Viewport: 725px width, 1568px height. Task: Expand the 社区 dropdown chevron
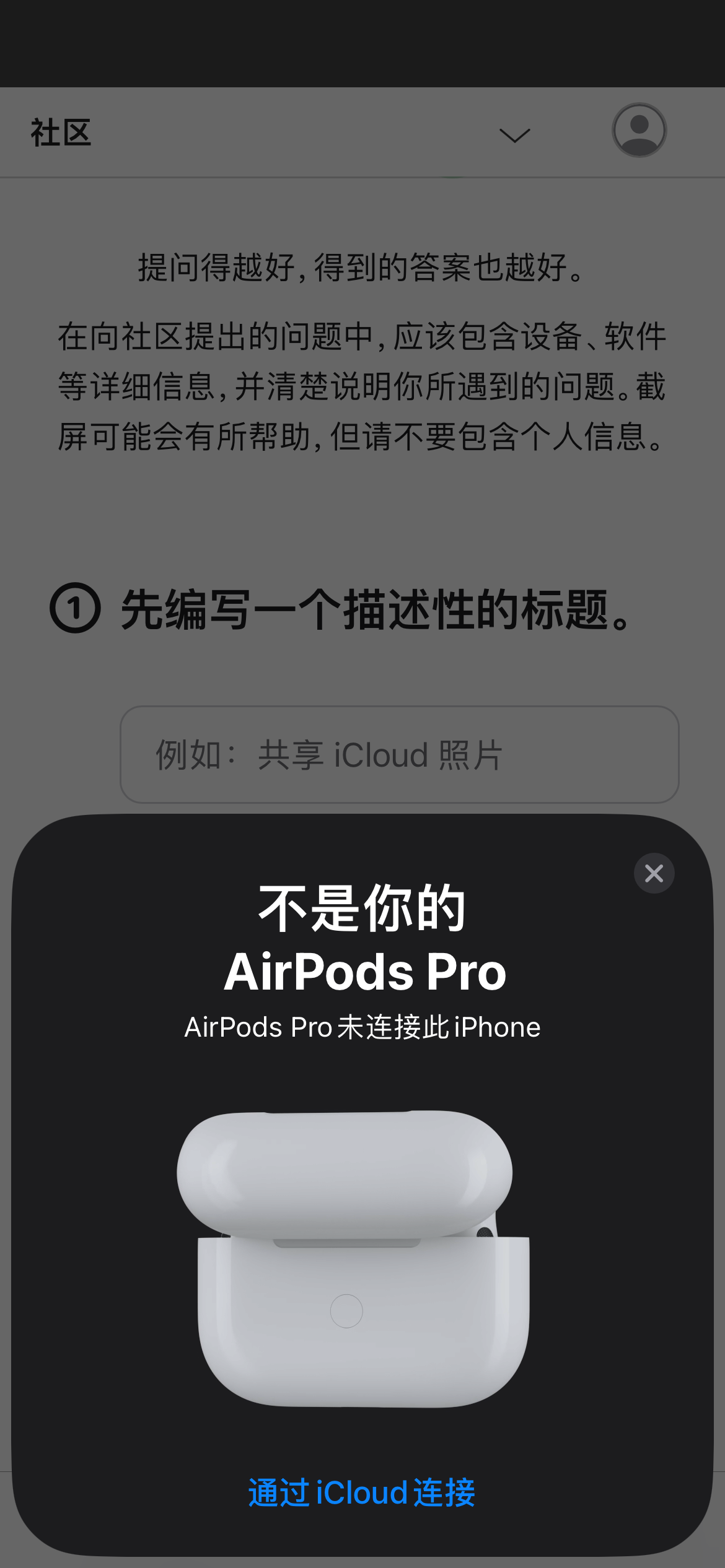[x=514, y=135]
